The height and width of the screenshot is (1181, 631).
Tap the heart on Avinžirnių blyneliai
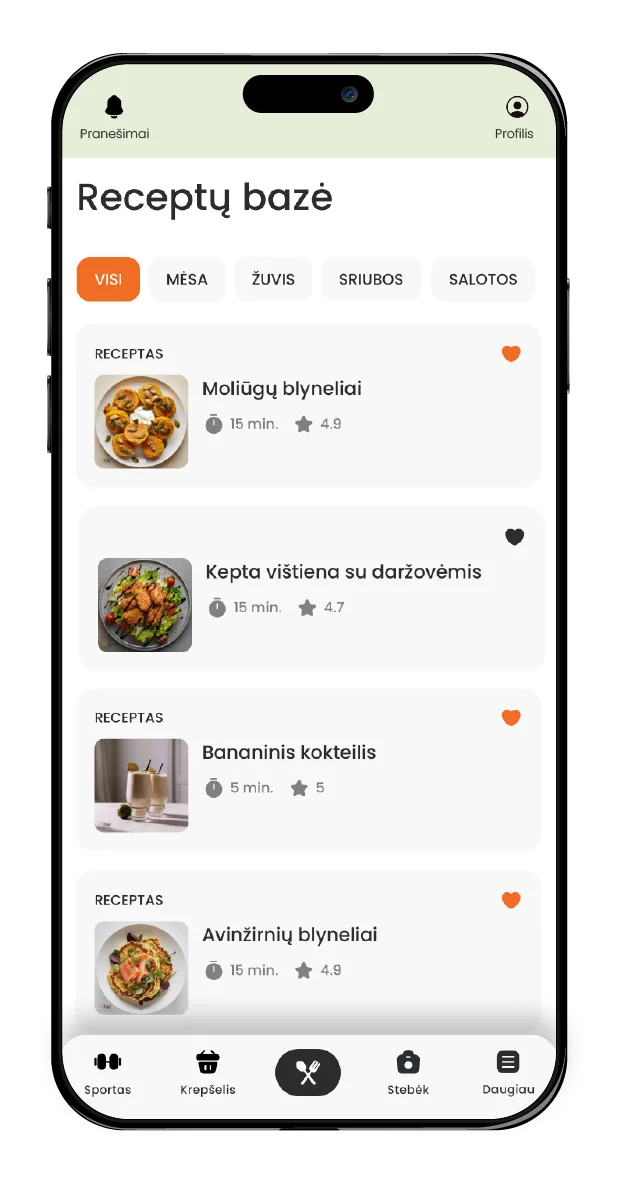(511, 900)
